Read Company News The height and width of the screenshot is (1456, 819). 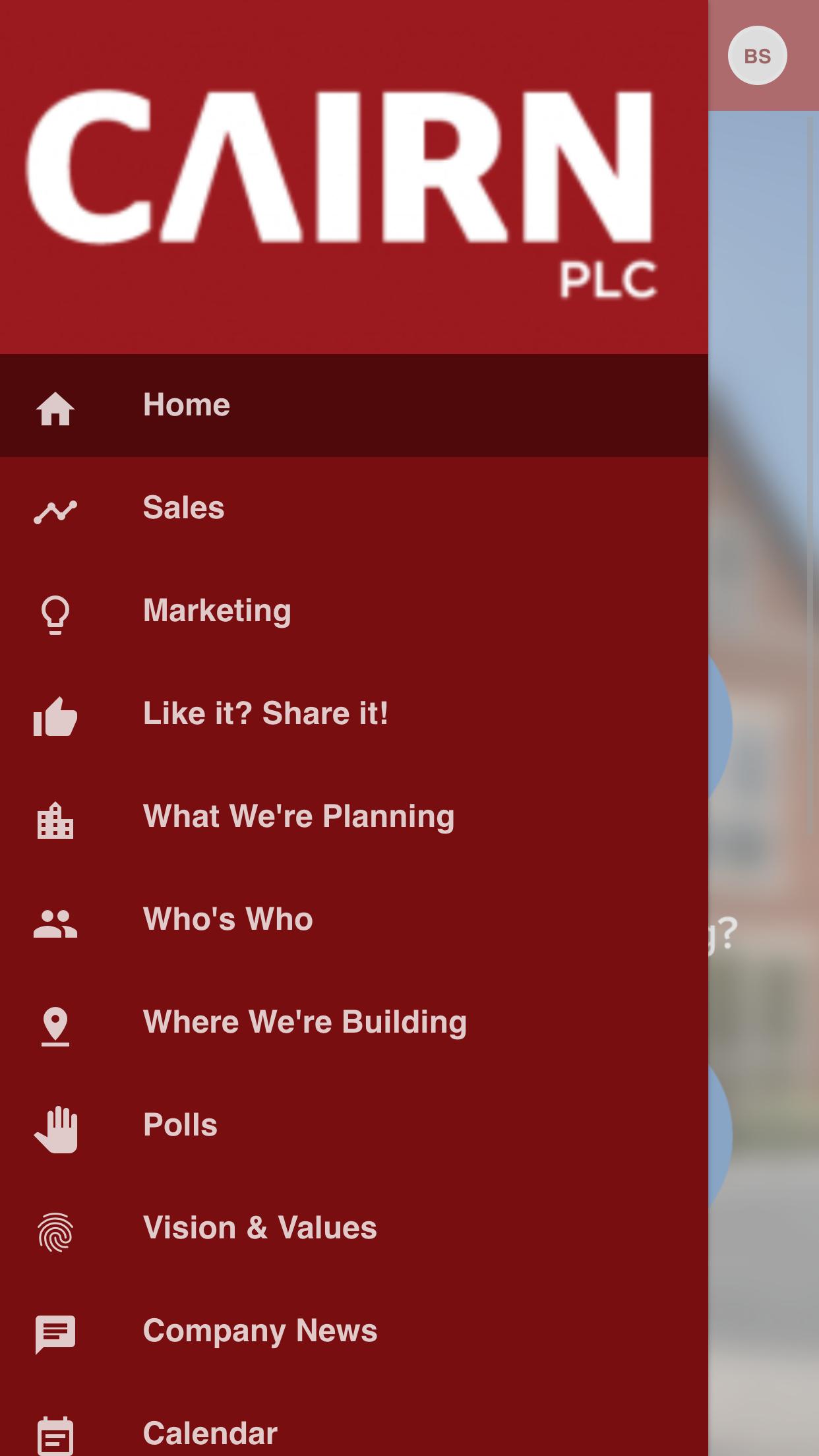260,1331
